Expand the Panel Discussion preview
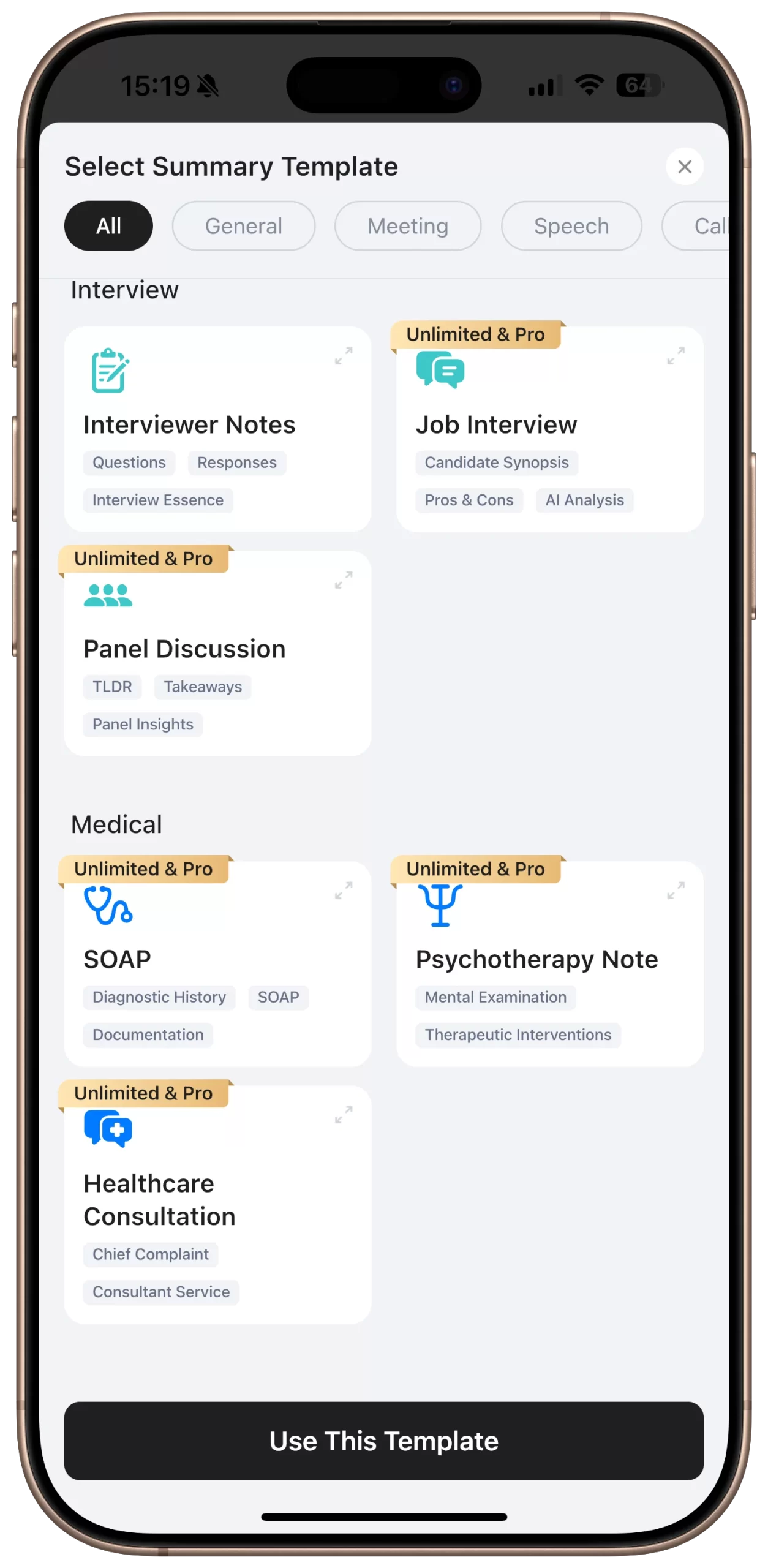 tap(344, 579)
